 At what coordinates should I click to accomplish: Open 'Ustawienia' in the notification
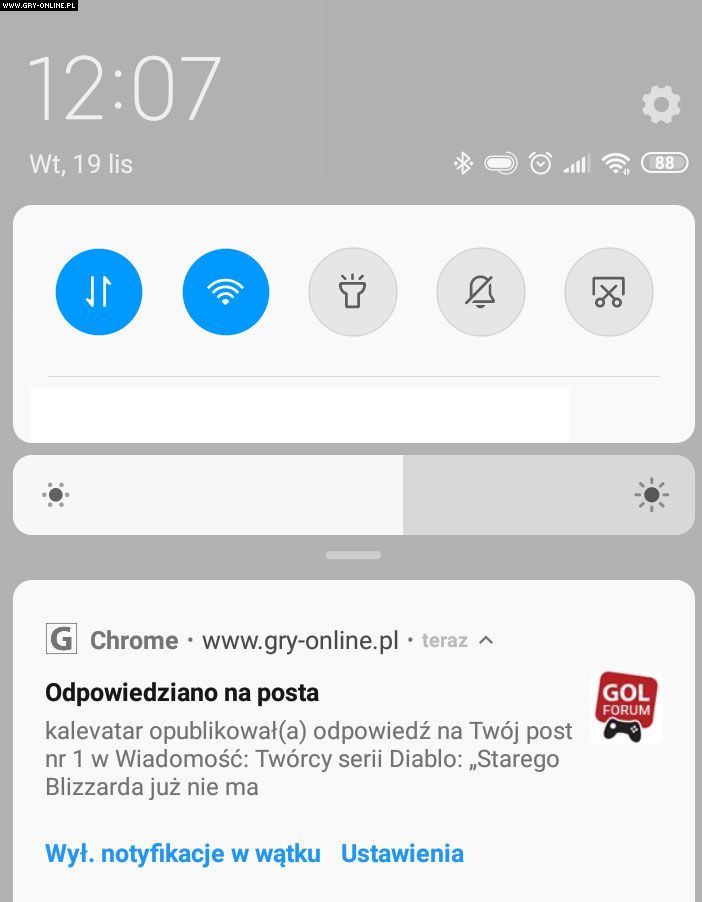point(402,853)
